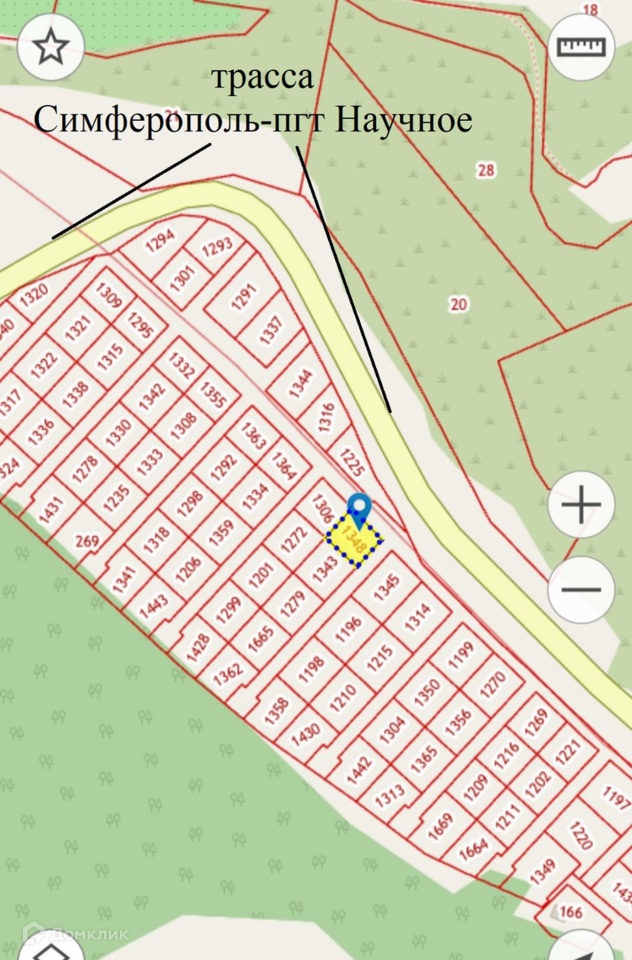
Task: Open the ruler measurement tool
Action: [582, 47]
